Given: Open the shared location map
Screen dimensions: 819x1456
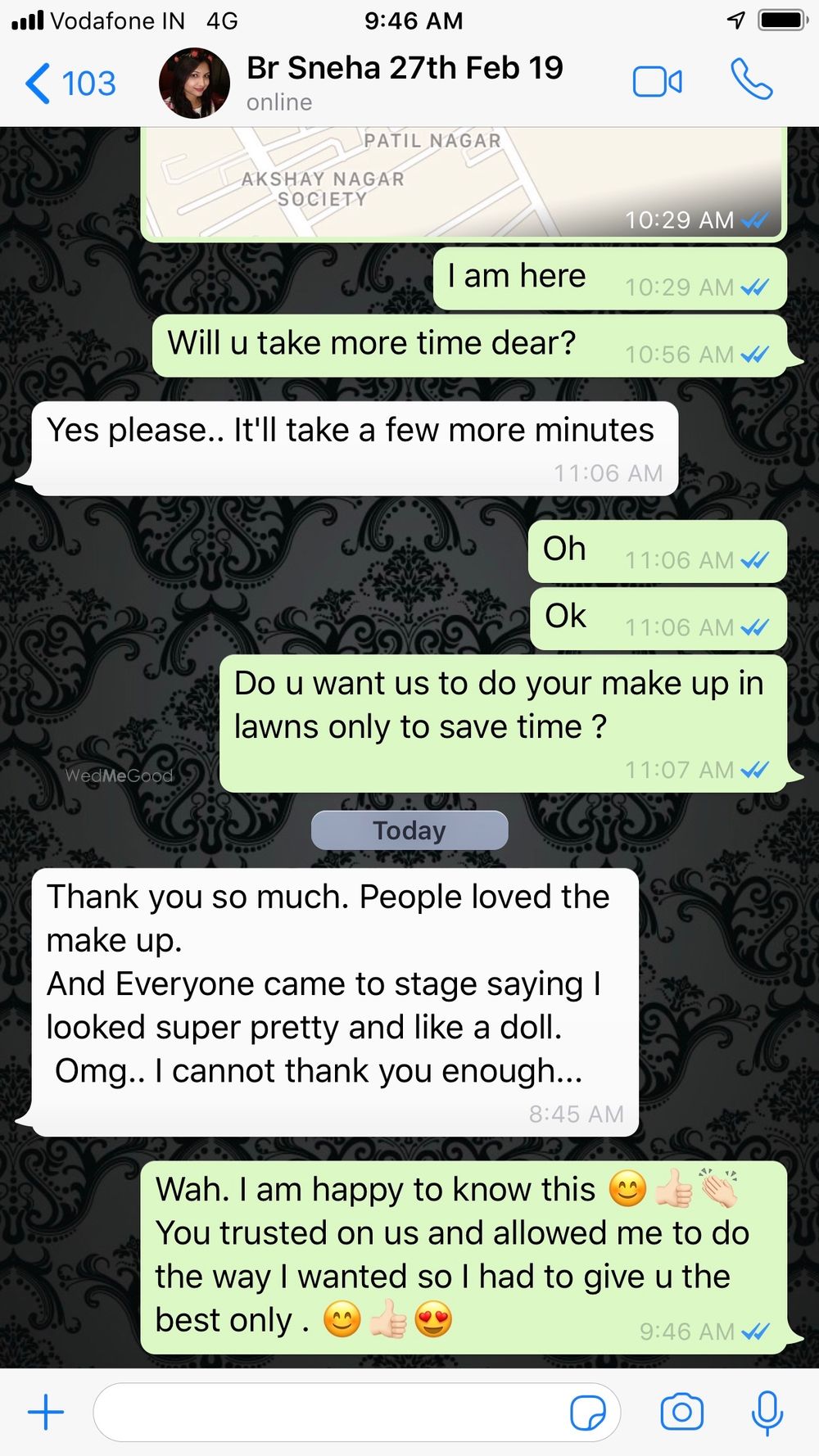Looking at the screenshot, I should click(x=464, y=182).
